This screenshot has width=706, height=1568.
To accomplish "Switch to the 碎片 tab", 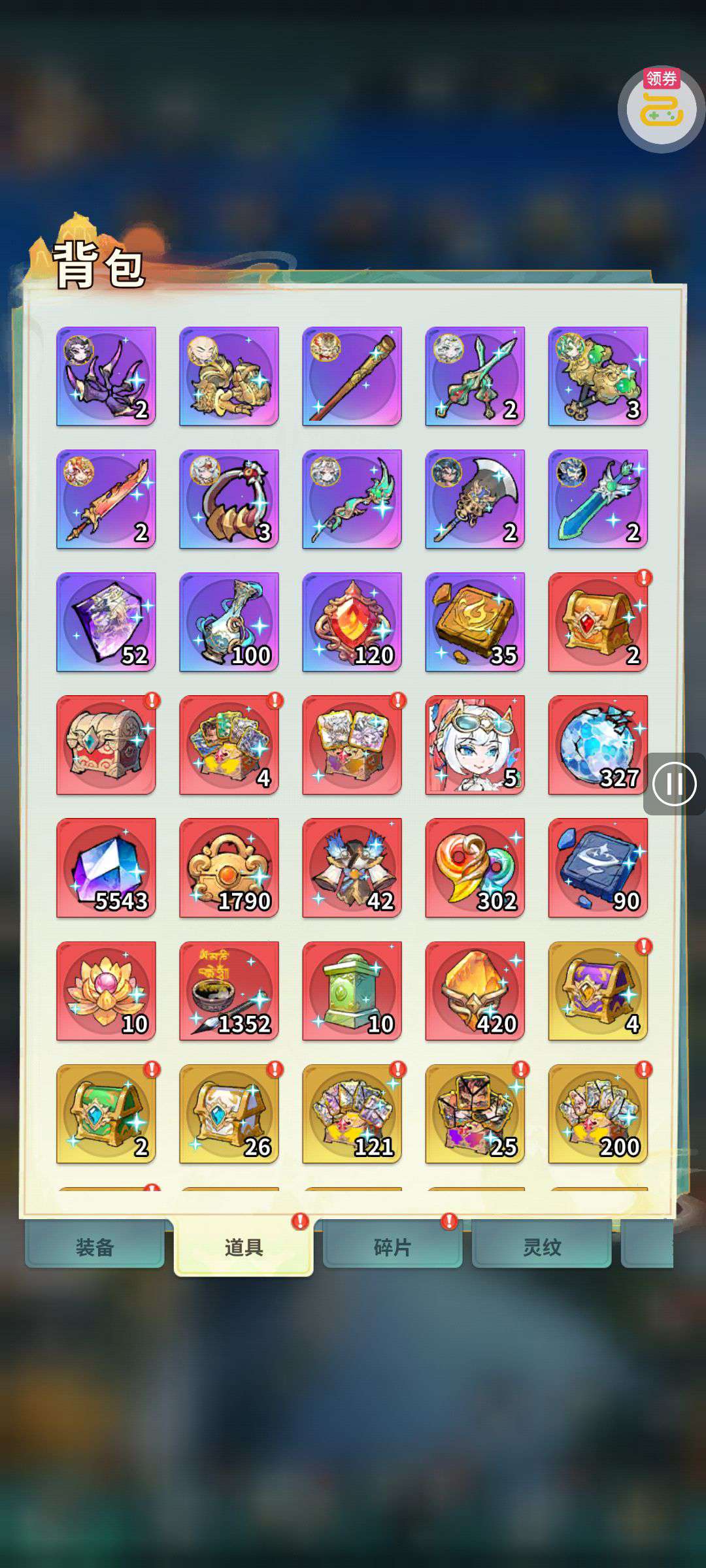I will pyautogui.click(x=392, y=1247).
